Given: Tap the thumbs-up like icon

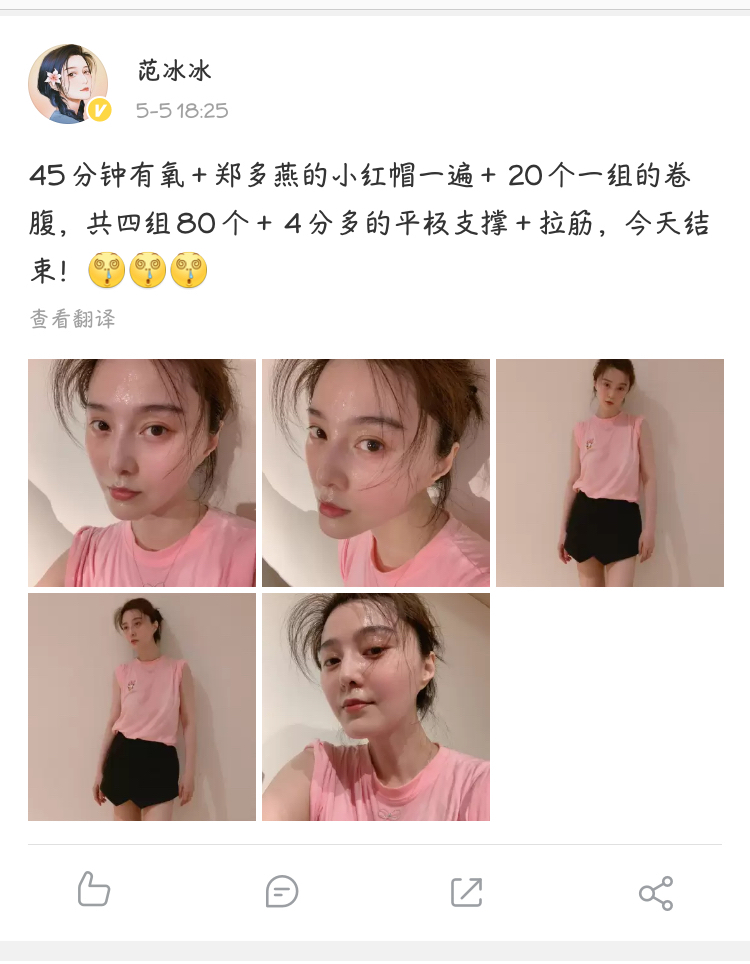Looking at the screenshot, I should [94, 889].
